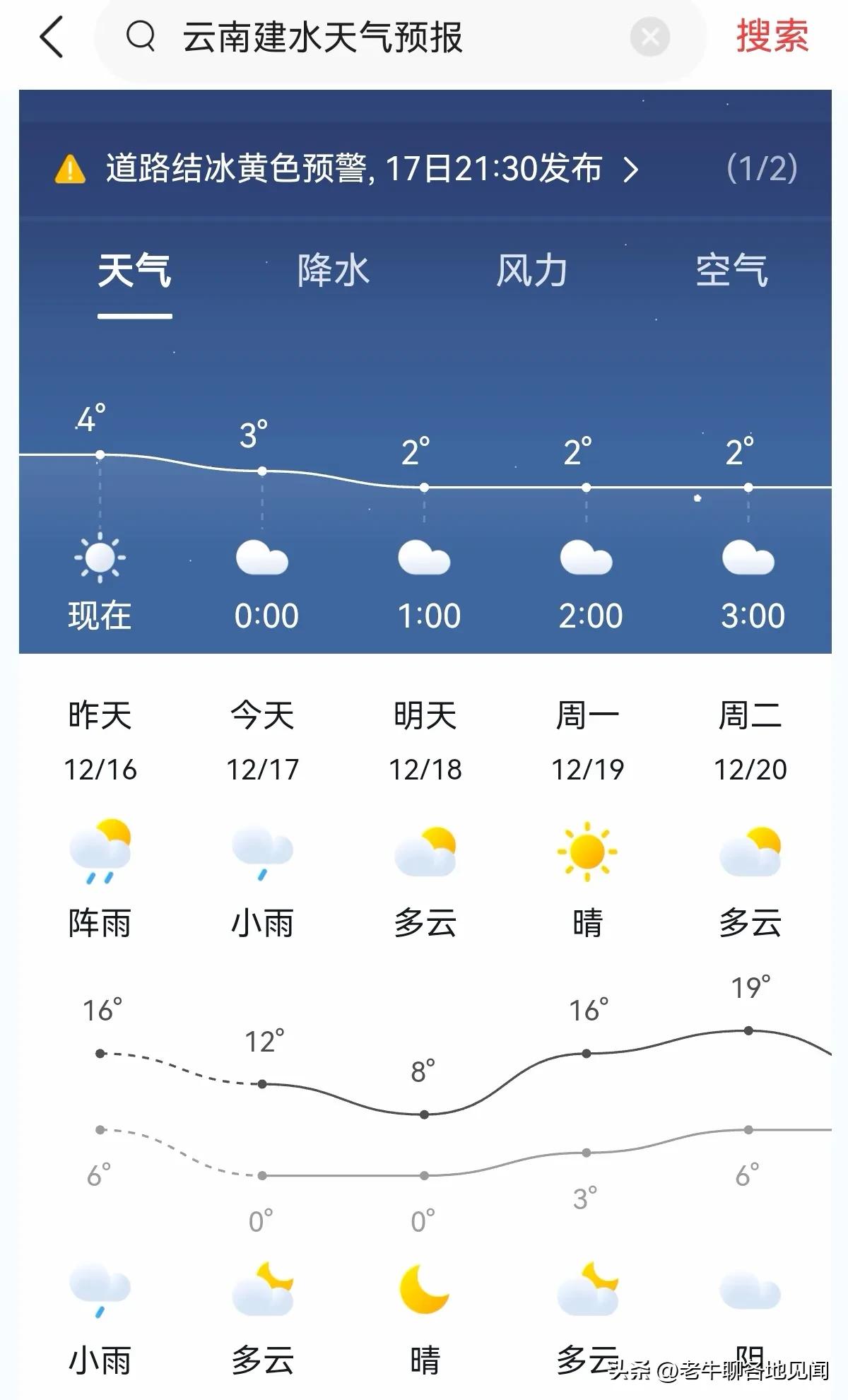Open the 道路结冰黄色预警 alert
Viewport: 848px width, 1400px height.
tap(353, 169)
